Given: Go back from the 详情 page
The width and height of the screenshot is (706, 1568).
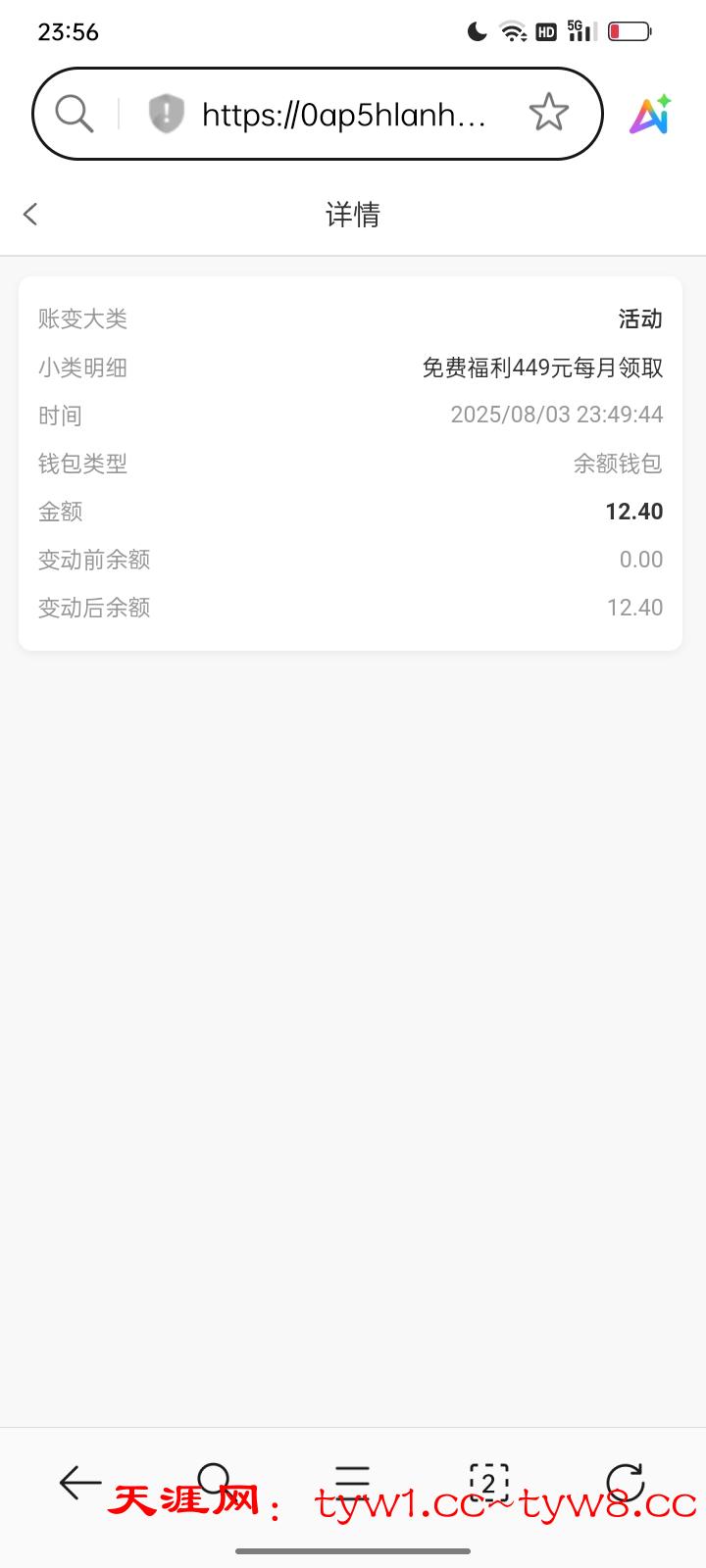Looking at the screenshot, I should 30,214.
